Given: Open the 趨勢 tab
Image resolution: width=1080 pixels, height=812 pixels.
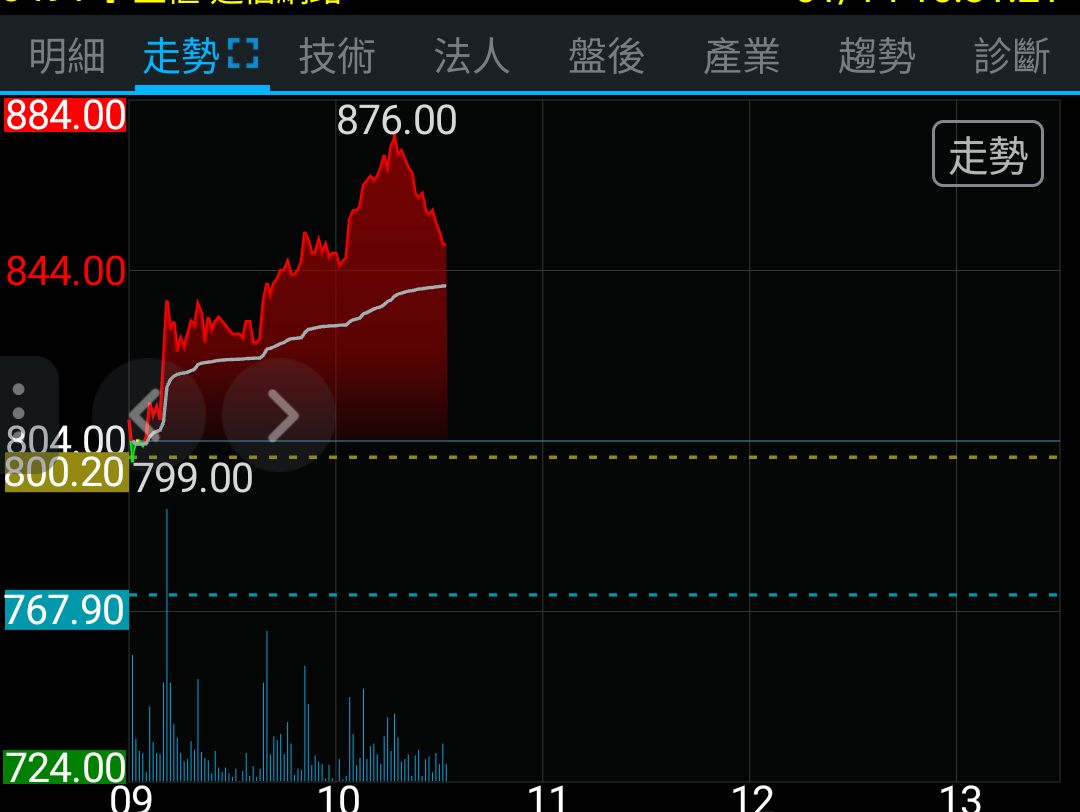Looking at the screenshot, I should point(876,56).
